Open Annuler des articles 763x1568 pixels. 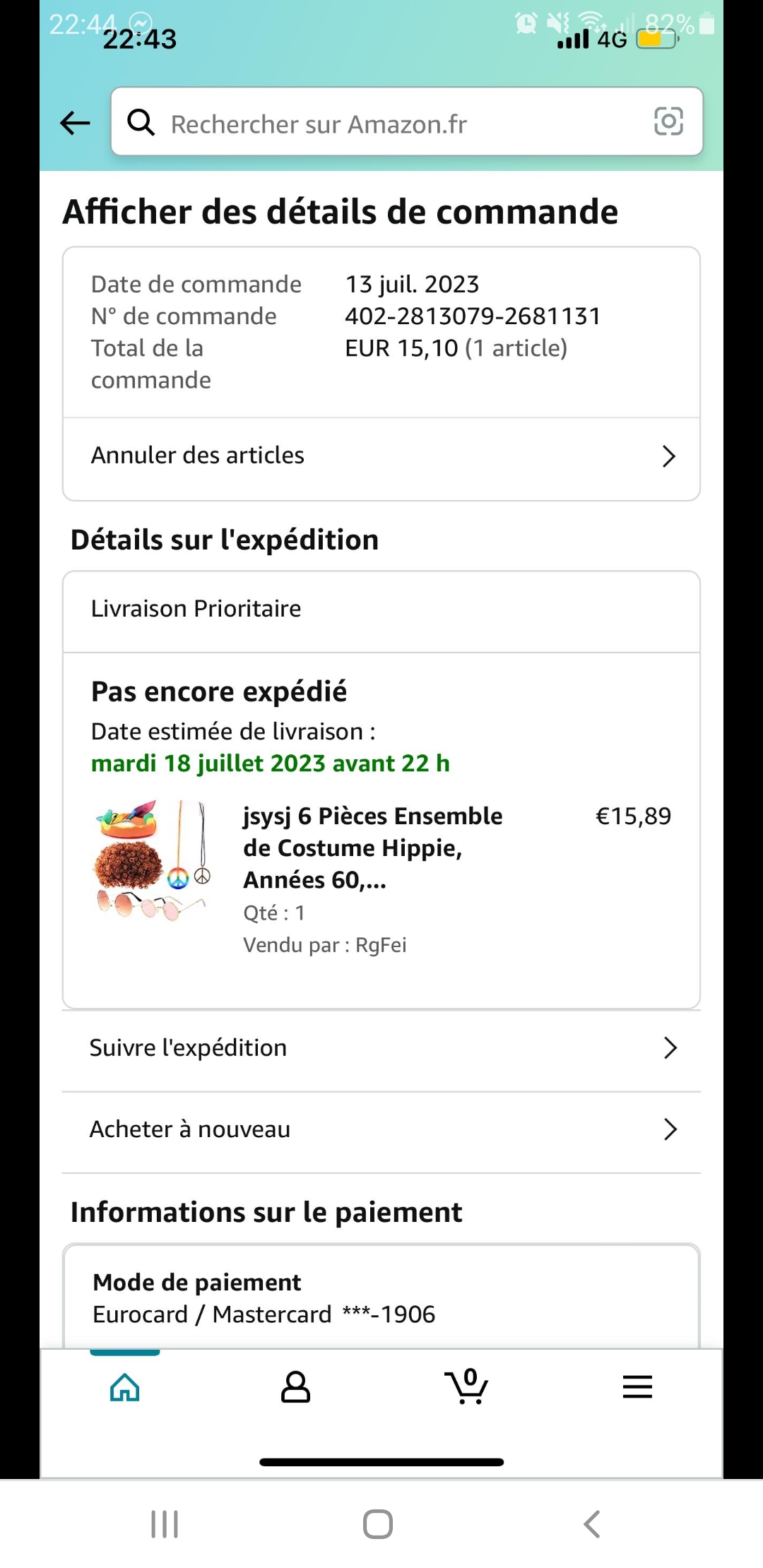pos(381,456)
